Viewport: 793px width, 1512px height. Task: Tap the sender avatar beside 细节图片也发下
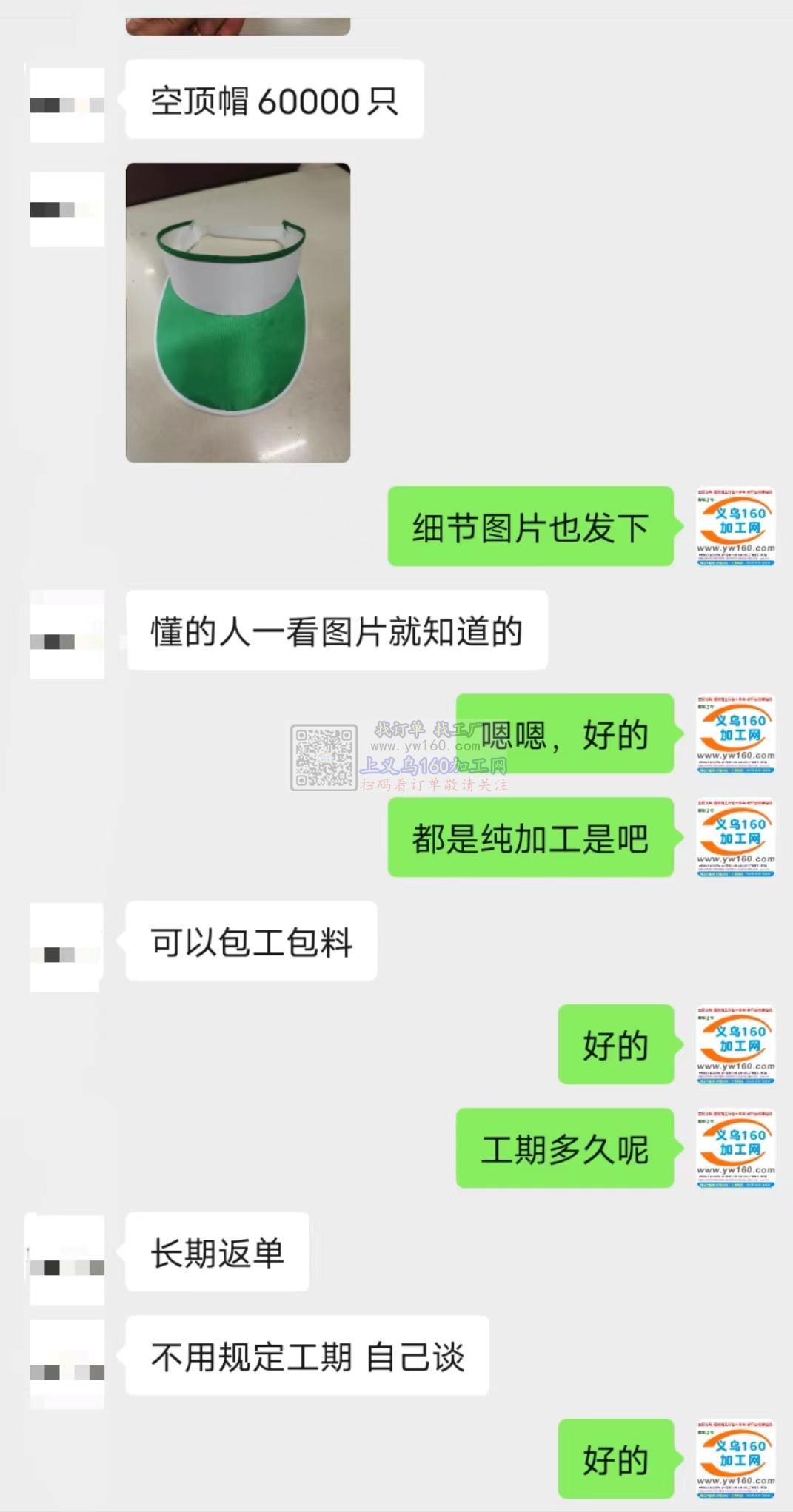[x=735, y=526]
